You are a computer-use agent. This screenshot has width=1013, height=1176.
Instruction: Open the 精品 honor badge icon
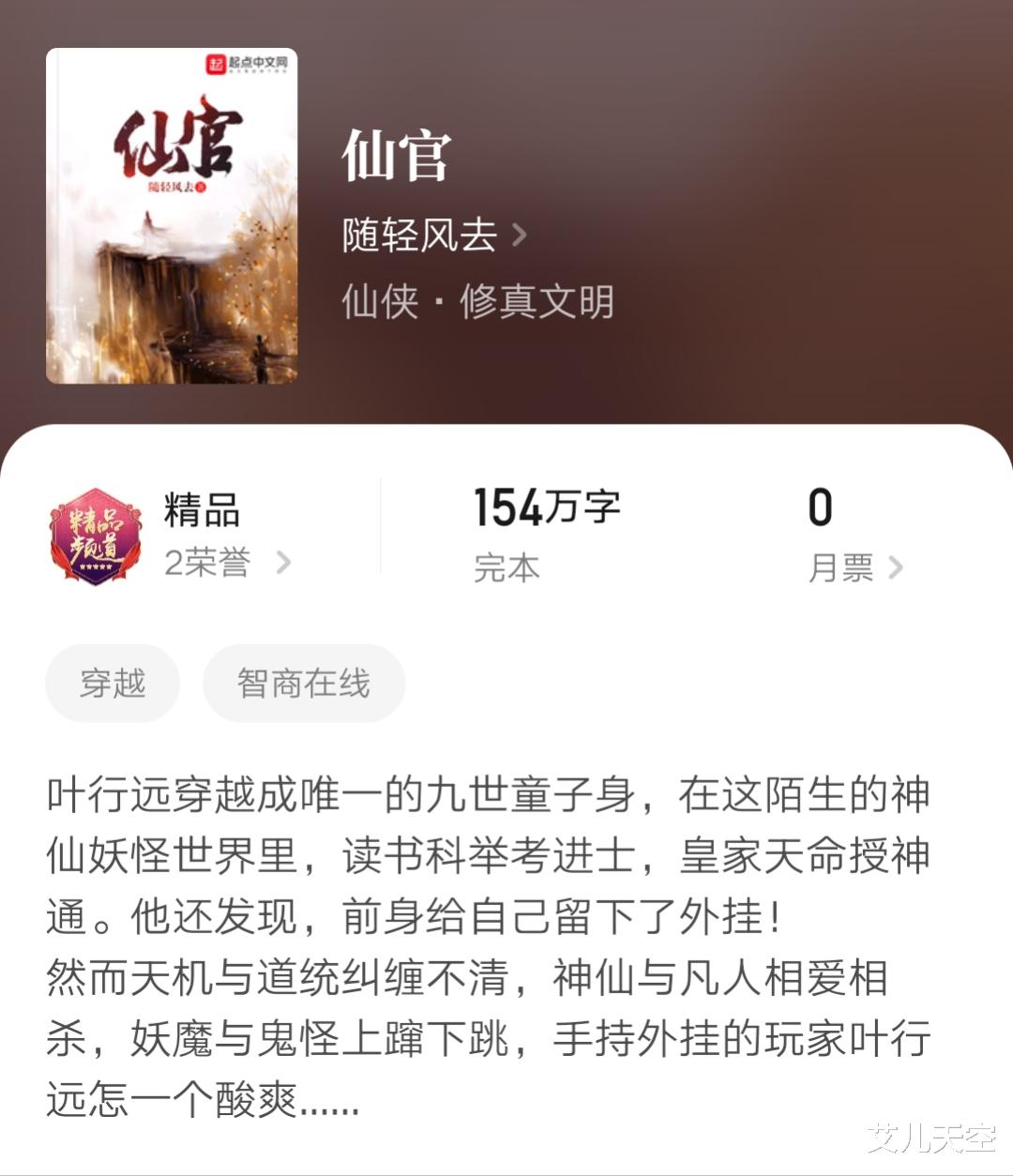[97, 535]
